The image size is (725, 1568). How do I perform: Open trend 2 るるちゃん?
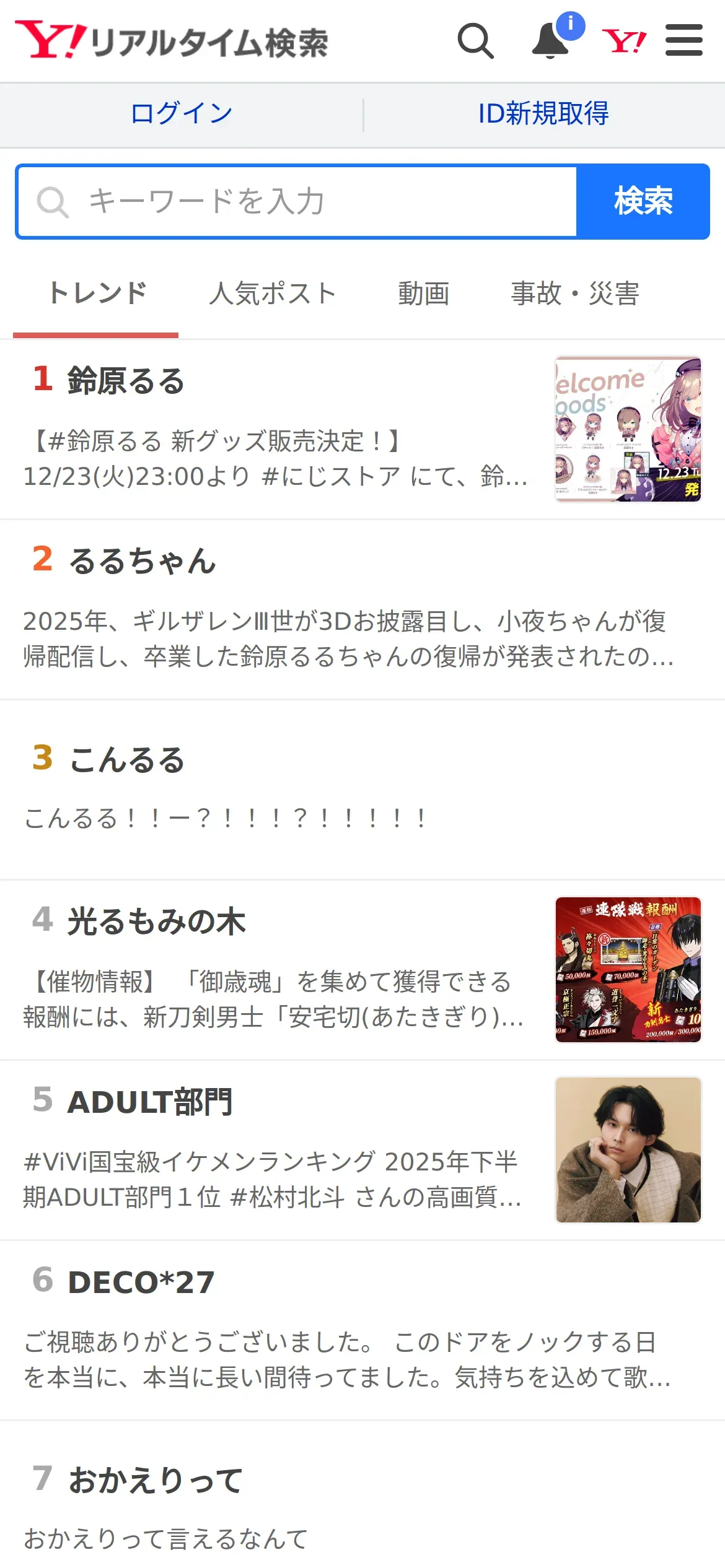[x=362, y=610]
